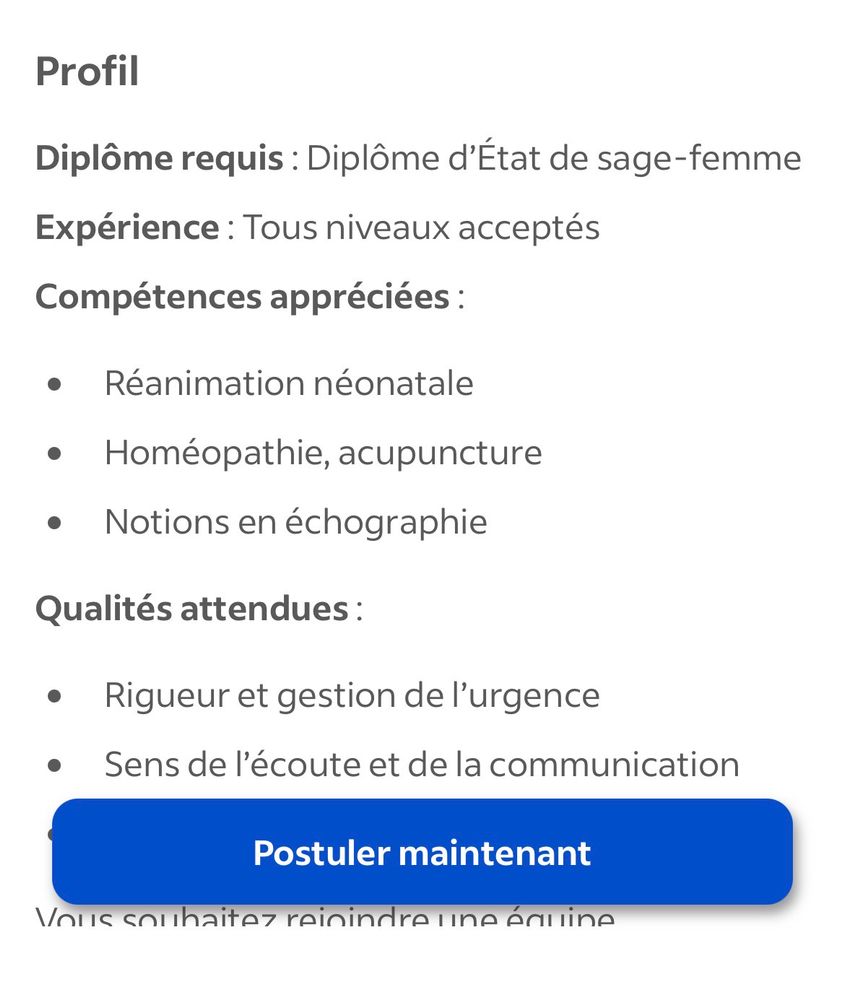Select Tous niveaux acceptés text
This screenshot has width=845, height=1000.
(420, 227)
